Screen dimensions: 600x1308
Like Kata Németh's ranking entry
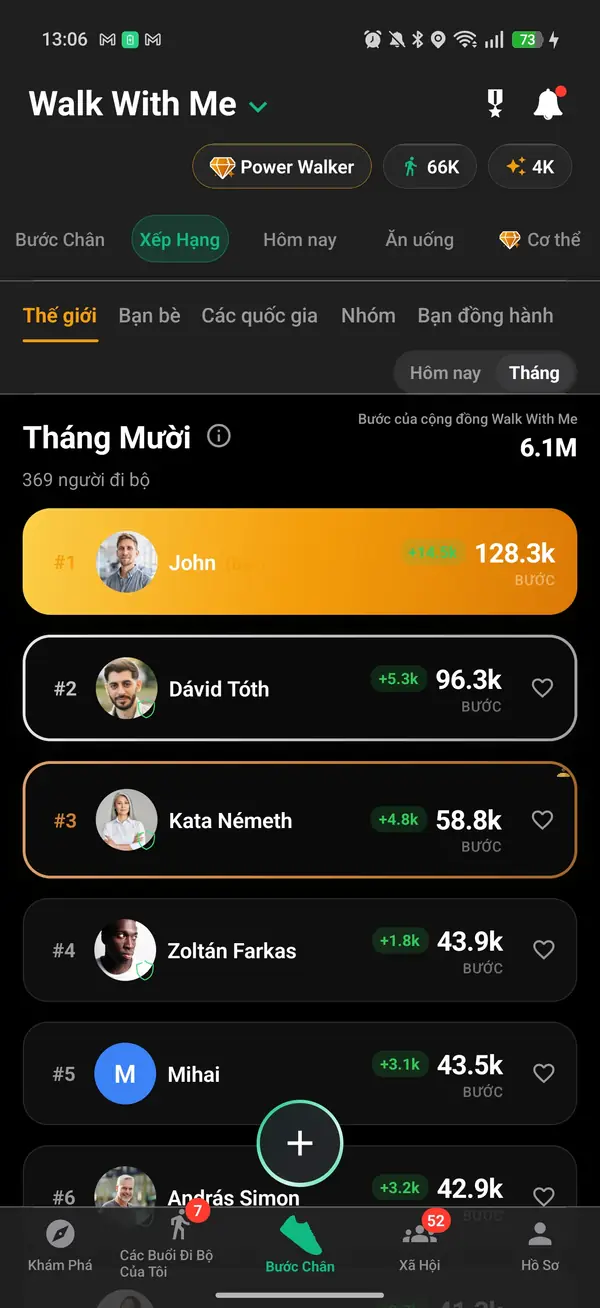(x=542, y=820)
